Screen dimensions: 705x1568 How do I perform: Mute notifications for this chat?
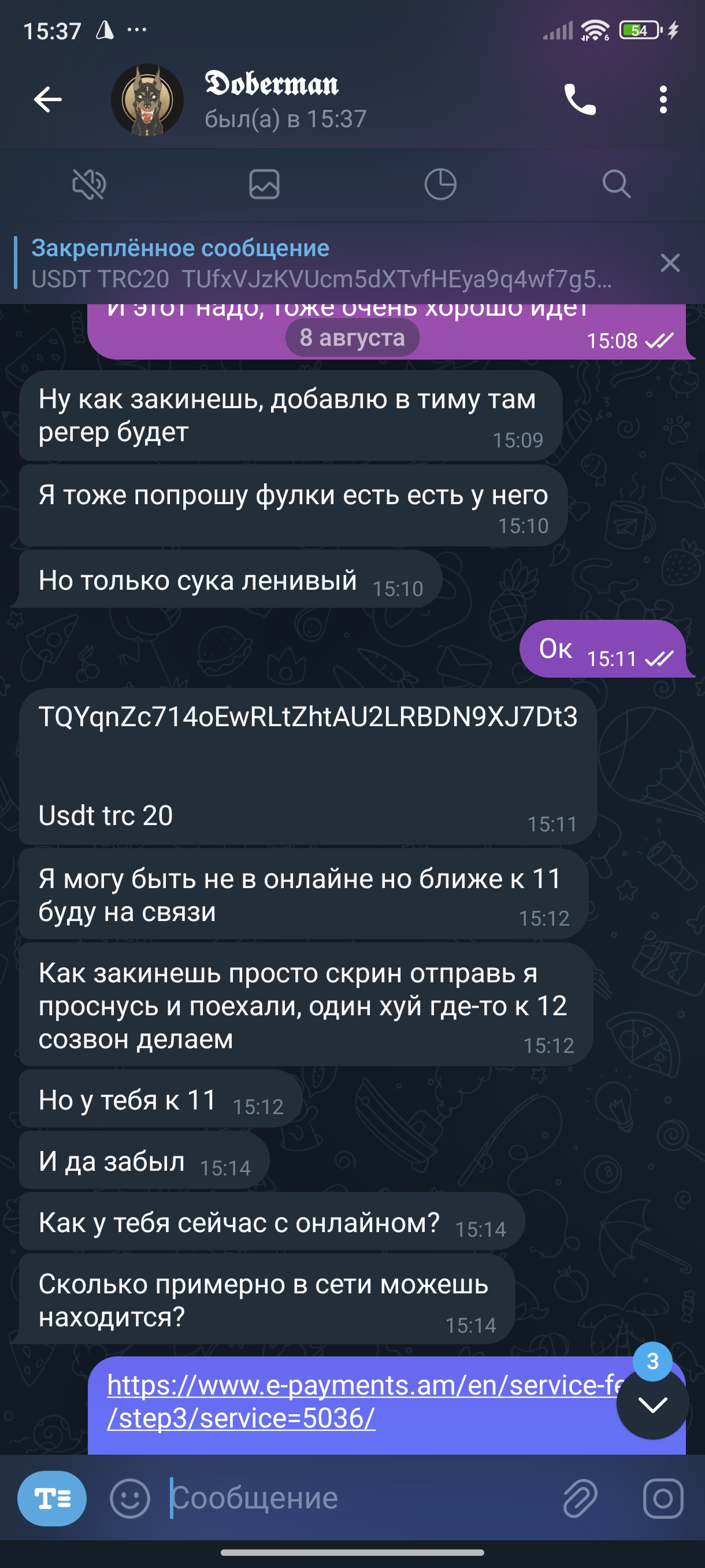pyautogui.click(x=89, y=184)
